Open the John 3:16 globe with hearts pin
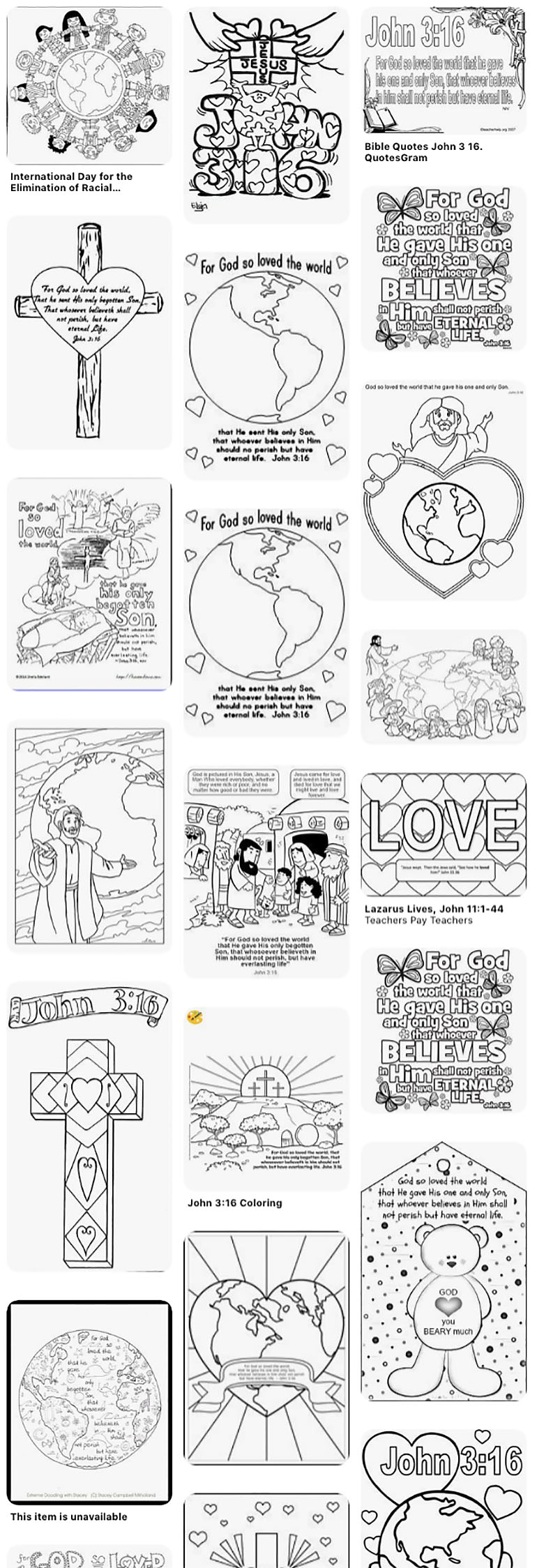Screen dimensions: 537x1568 [x=443, y=1500]
